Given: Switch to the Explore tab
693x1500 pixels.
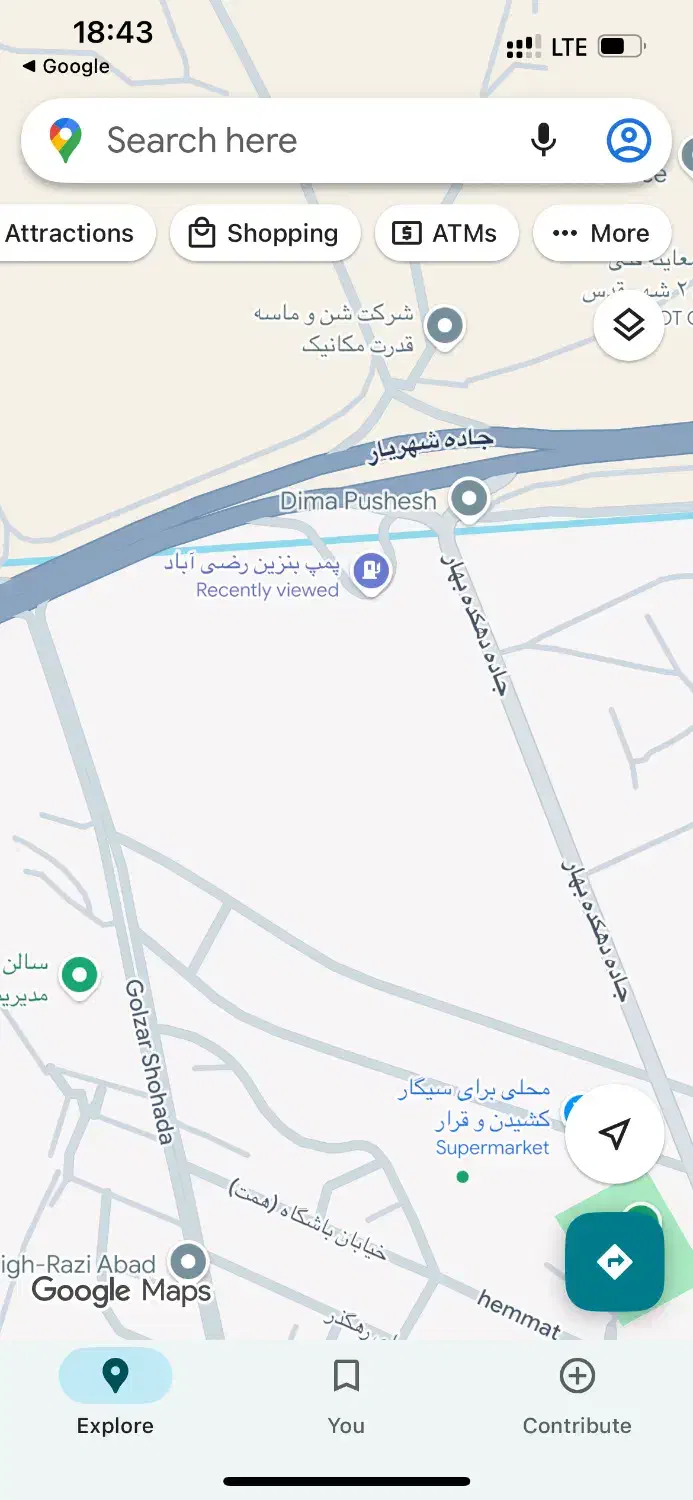Looking at the screenshot, I should point(115,1392).
